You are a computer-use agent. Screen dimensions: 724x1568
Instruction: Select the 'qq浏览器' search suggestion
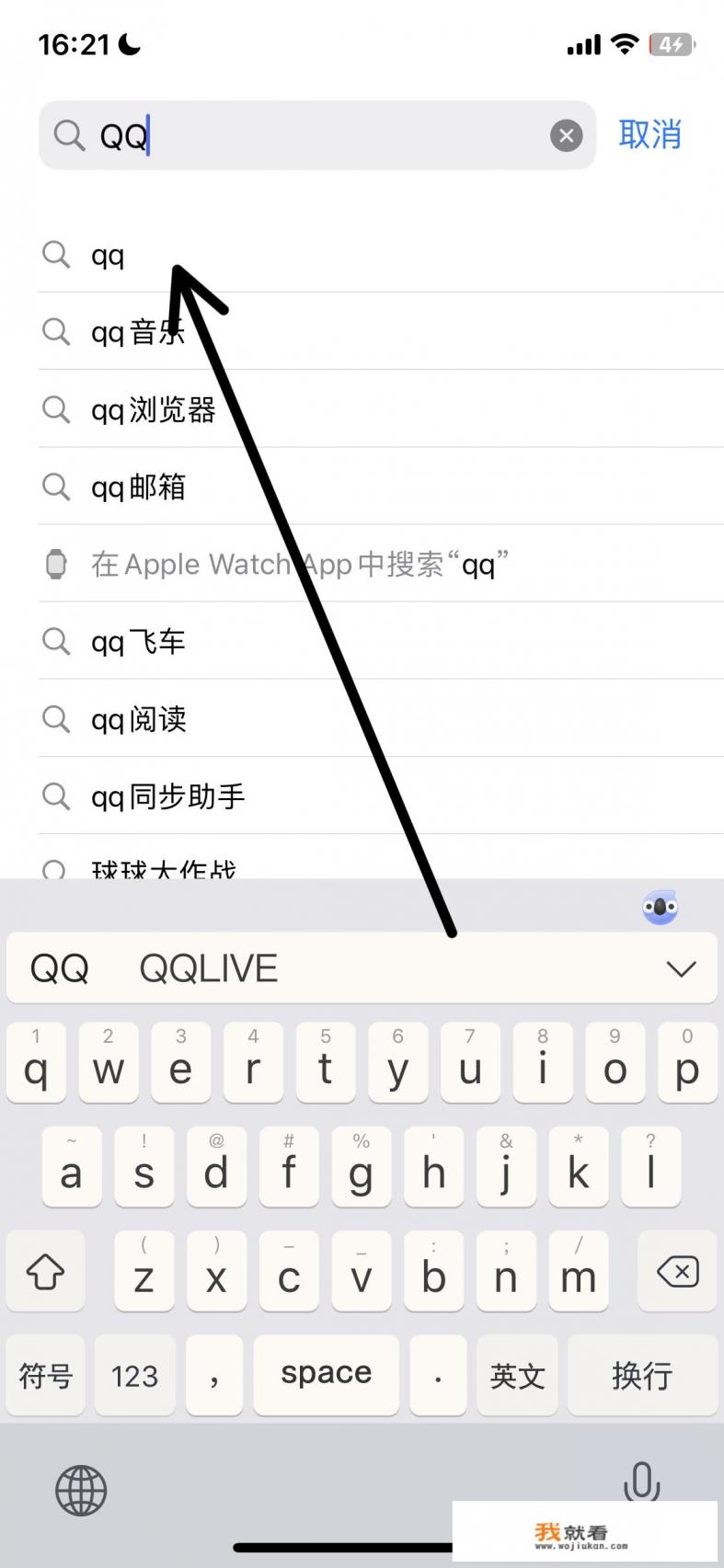click(154, 410)
